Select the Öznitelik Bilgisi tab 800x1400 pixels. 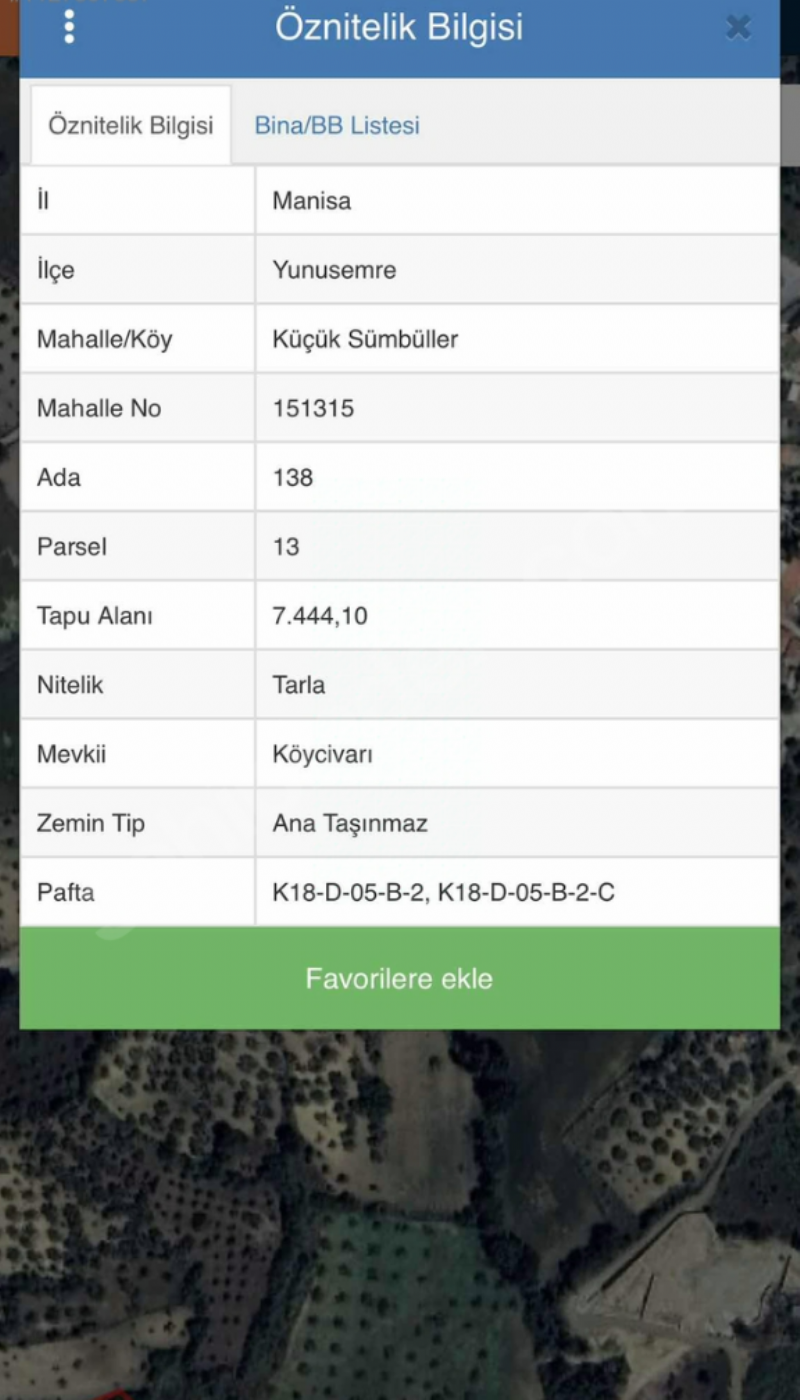(x=131, y=126)
